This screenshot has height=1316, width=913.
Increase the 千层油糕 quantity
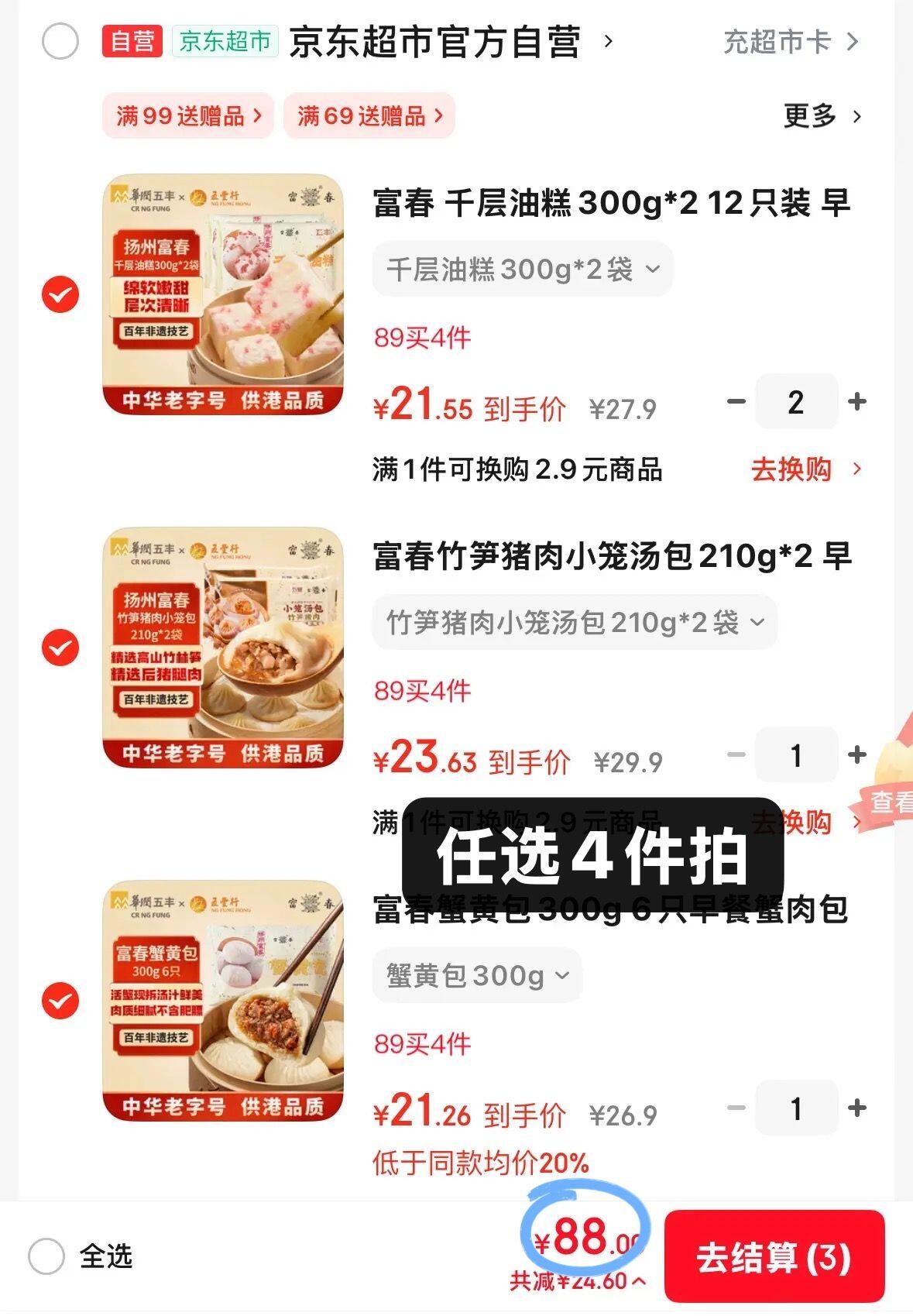pyautogui.click(x=856, y=401)
